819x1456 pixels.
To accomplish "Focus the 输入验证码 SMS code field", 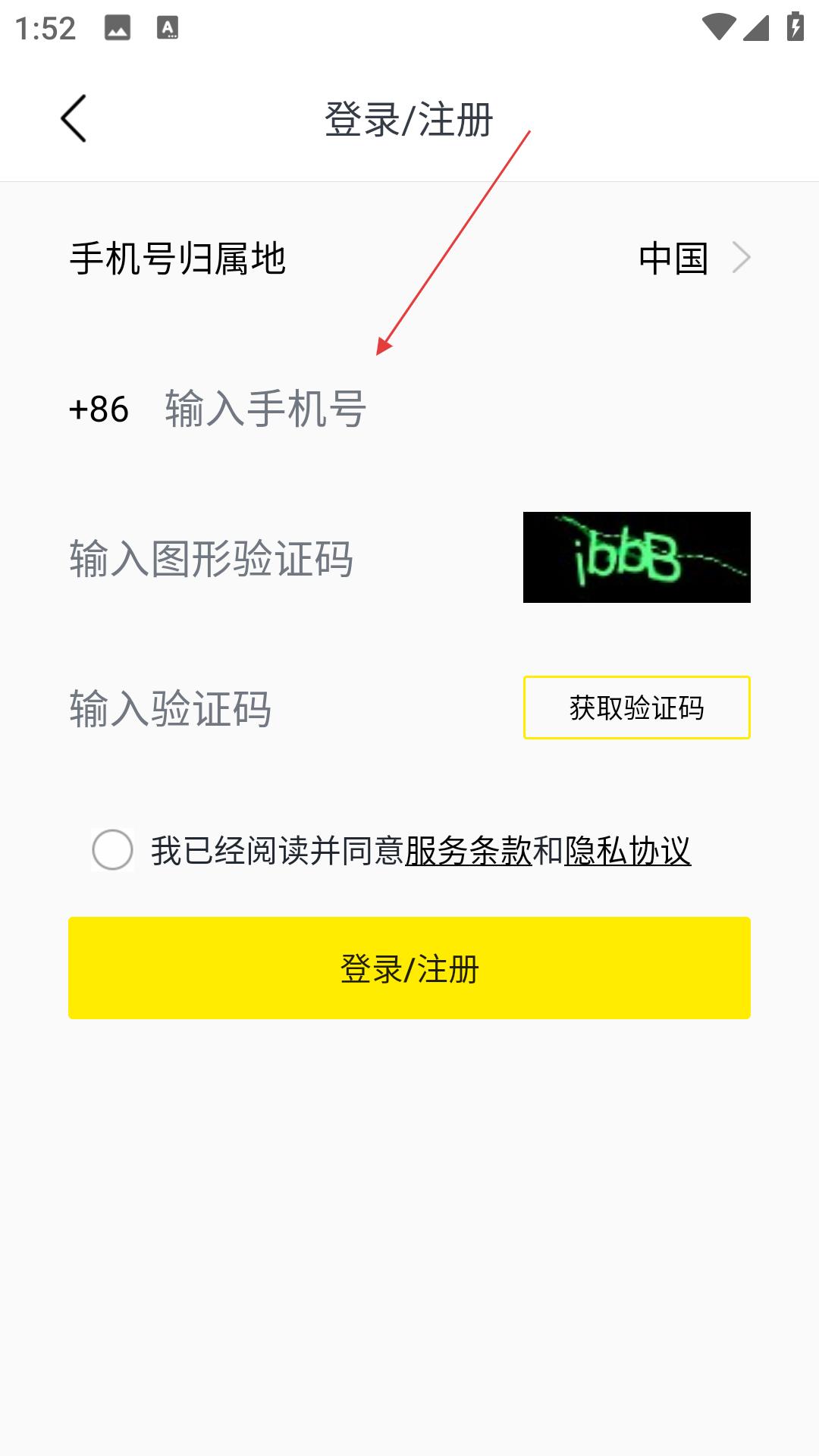I will tap(288, 708).
